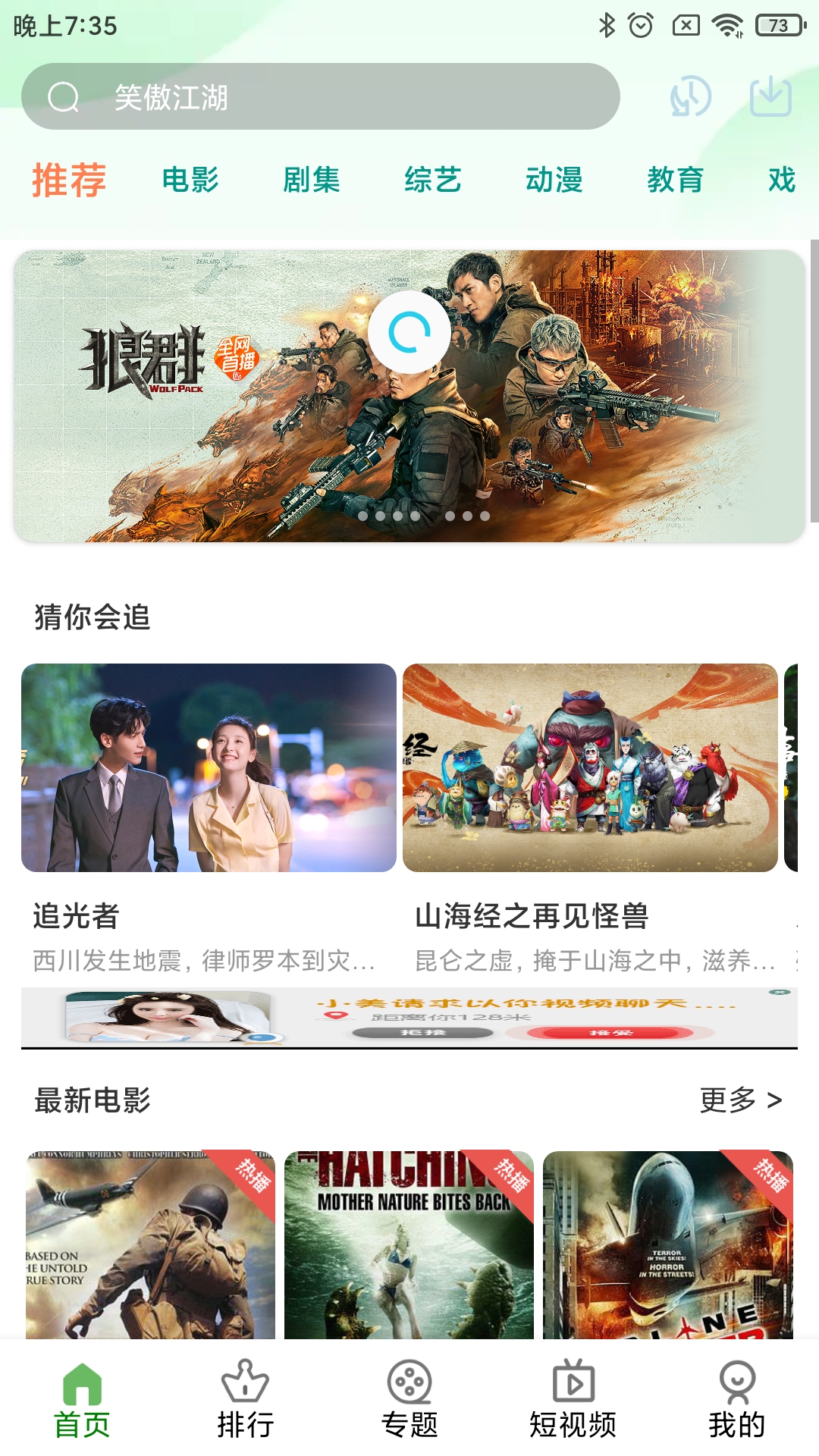Switch to the 排行 bottom tab
The height and width of the screenshot is (1456, 819).
245,1398
